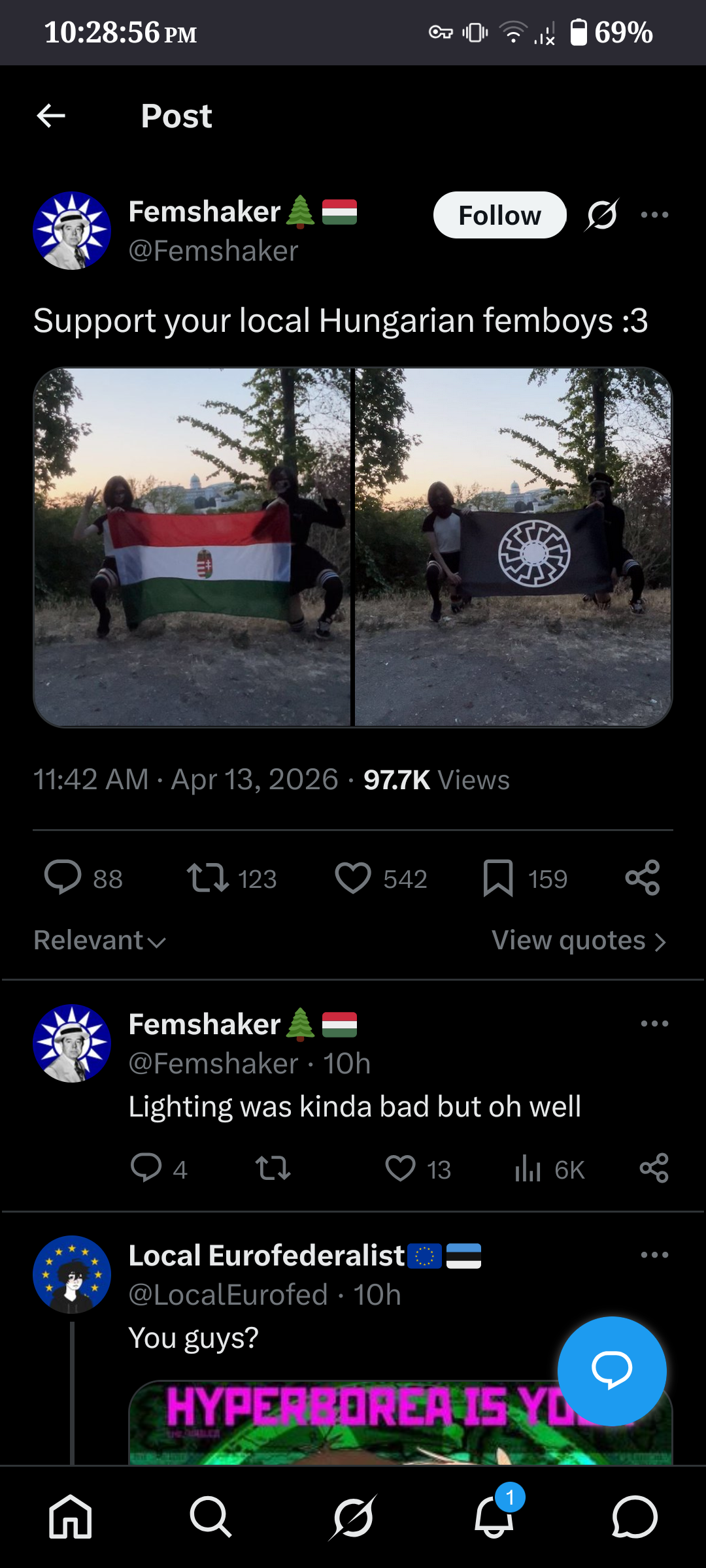Viewport: 706px width, 1568px height.
Task: Open View quotes link
Action: (x=579, y=941)
